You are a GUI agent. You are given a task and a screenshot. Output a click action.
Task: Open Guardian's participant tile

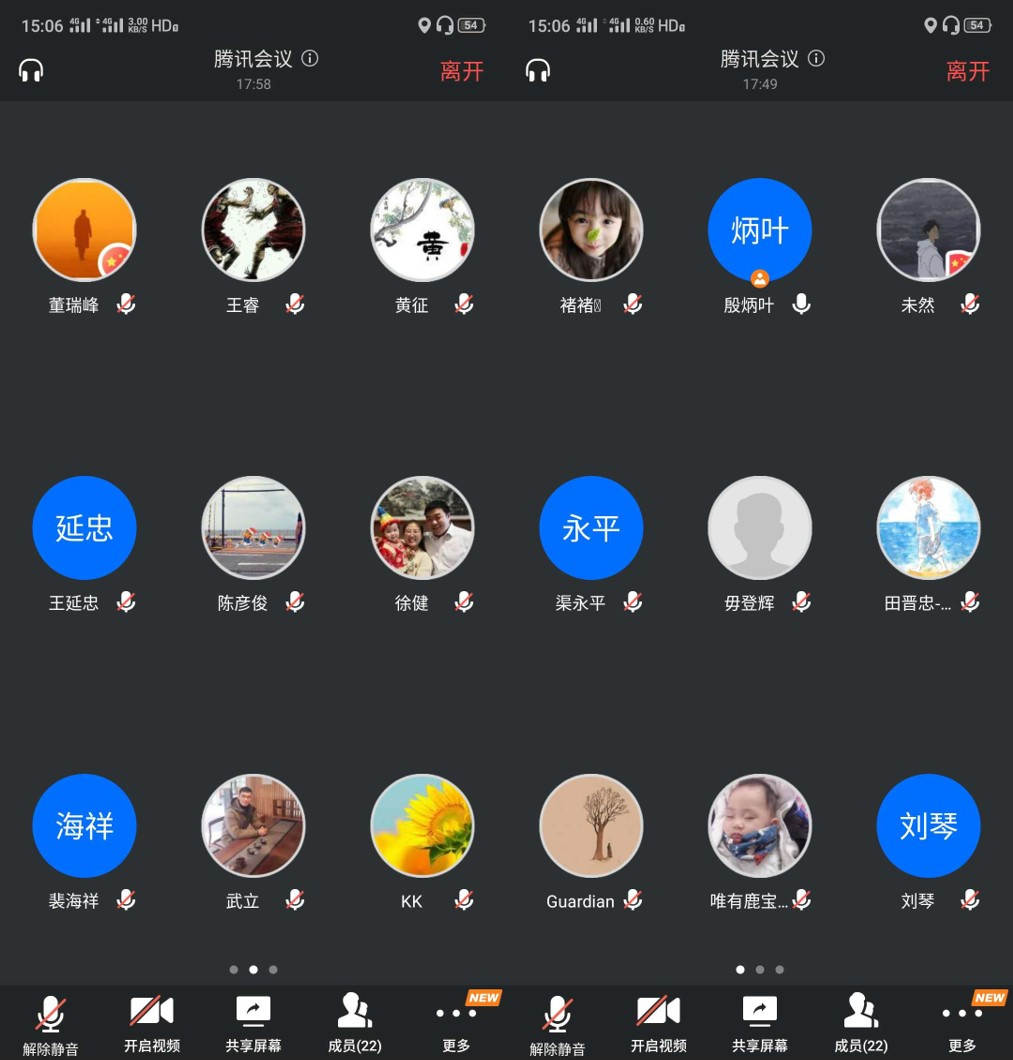point(591,826)
